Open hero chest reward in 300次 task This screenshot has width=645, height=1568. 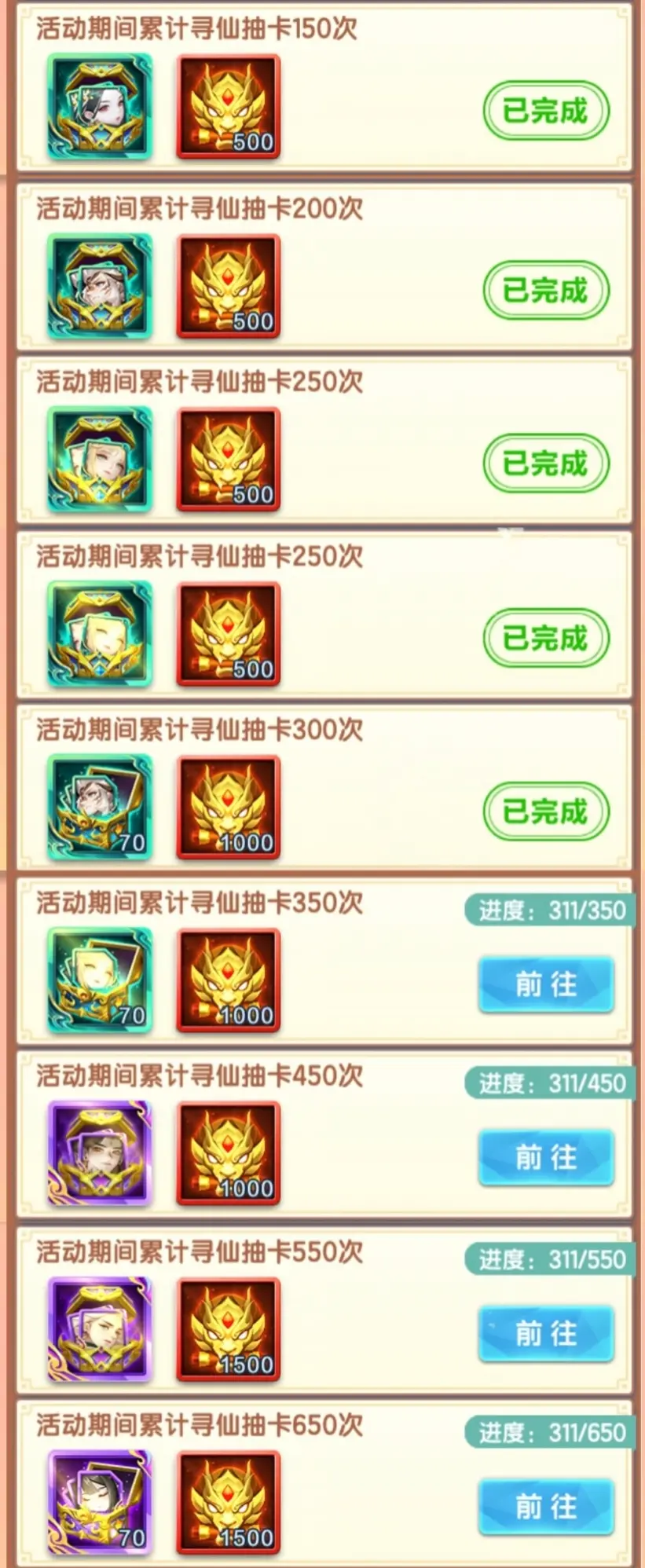pos(99,807)
